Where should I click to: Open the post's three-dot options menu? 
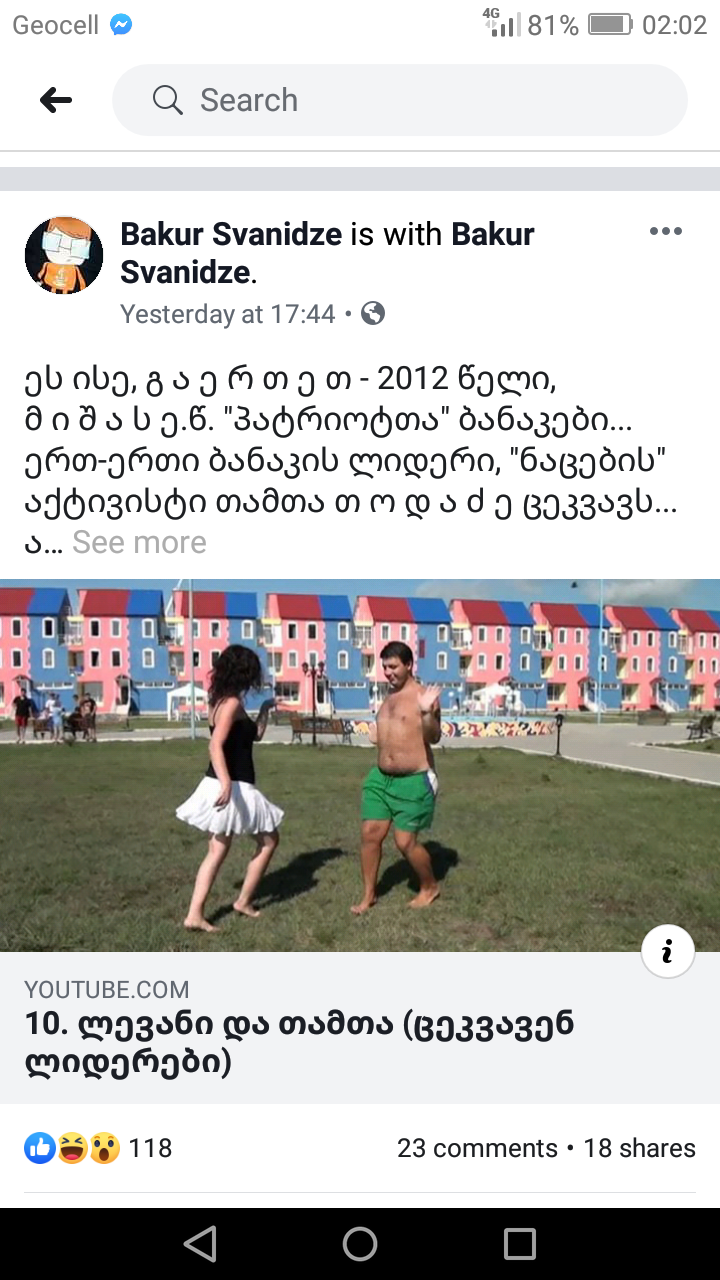pos(665,232)
